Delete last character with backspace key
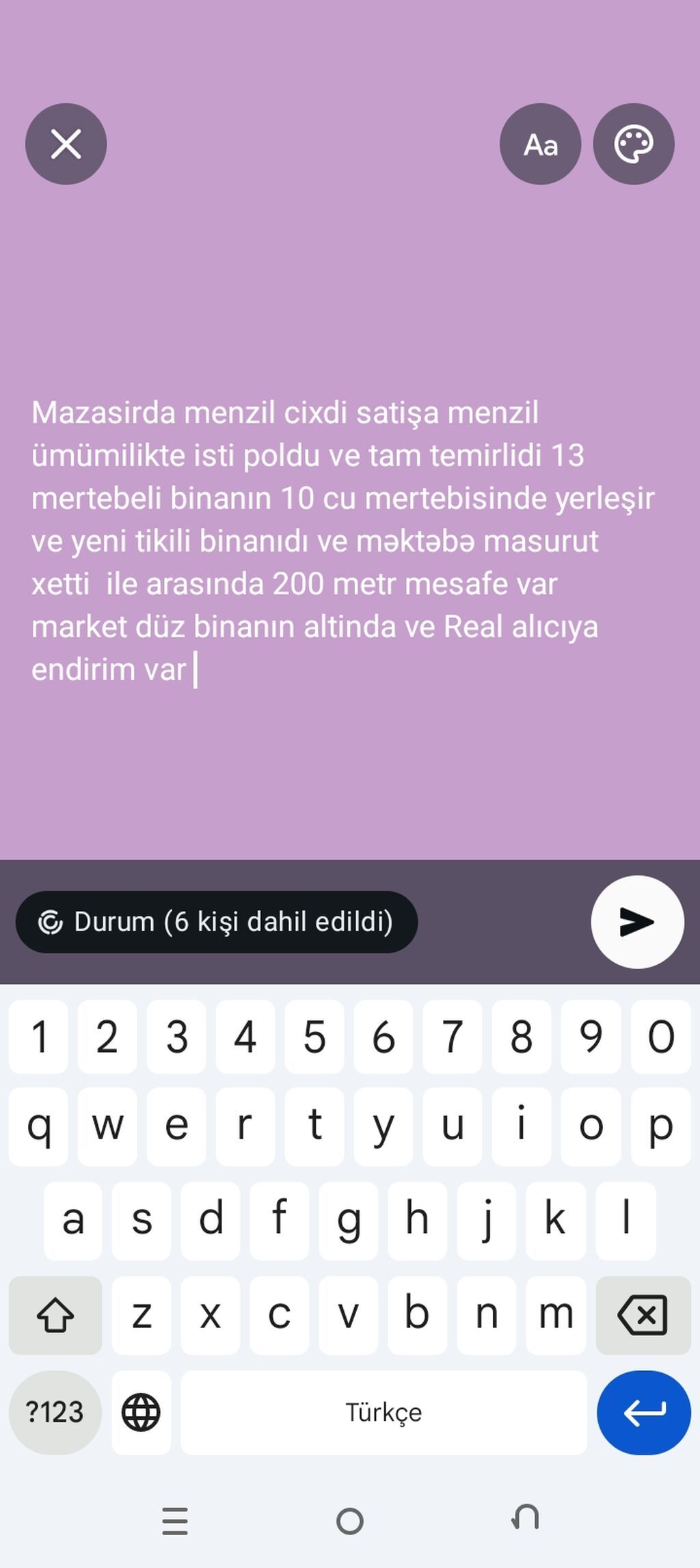Viewport: 700px width, 1568px height. pos(643,1314)
